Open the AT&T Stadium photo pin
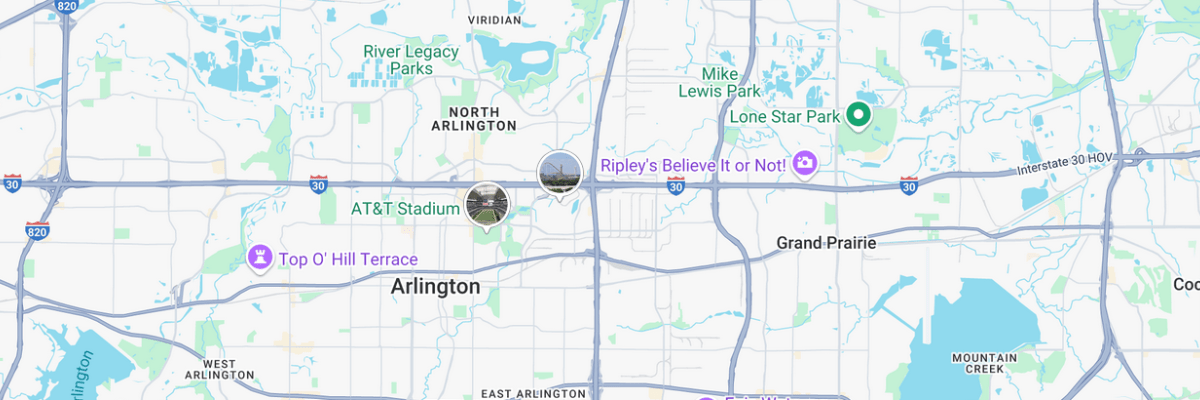The width and height of the screenshot is (1200, 400). click(487, 204)
